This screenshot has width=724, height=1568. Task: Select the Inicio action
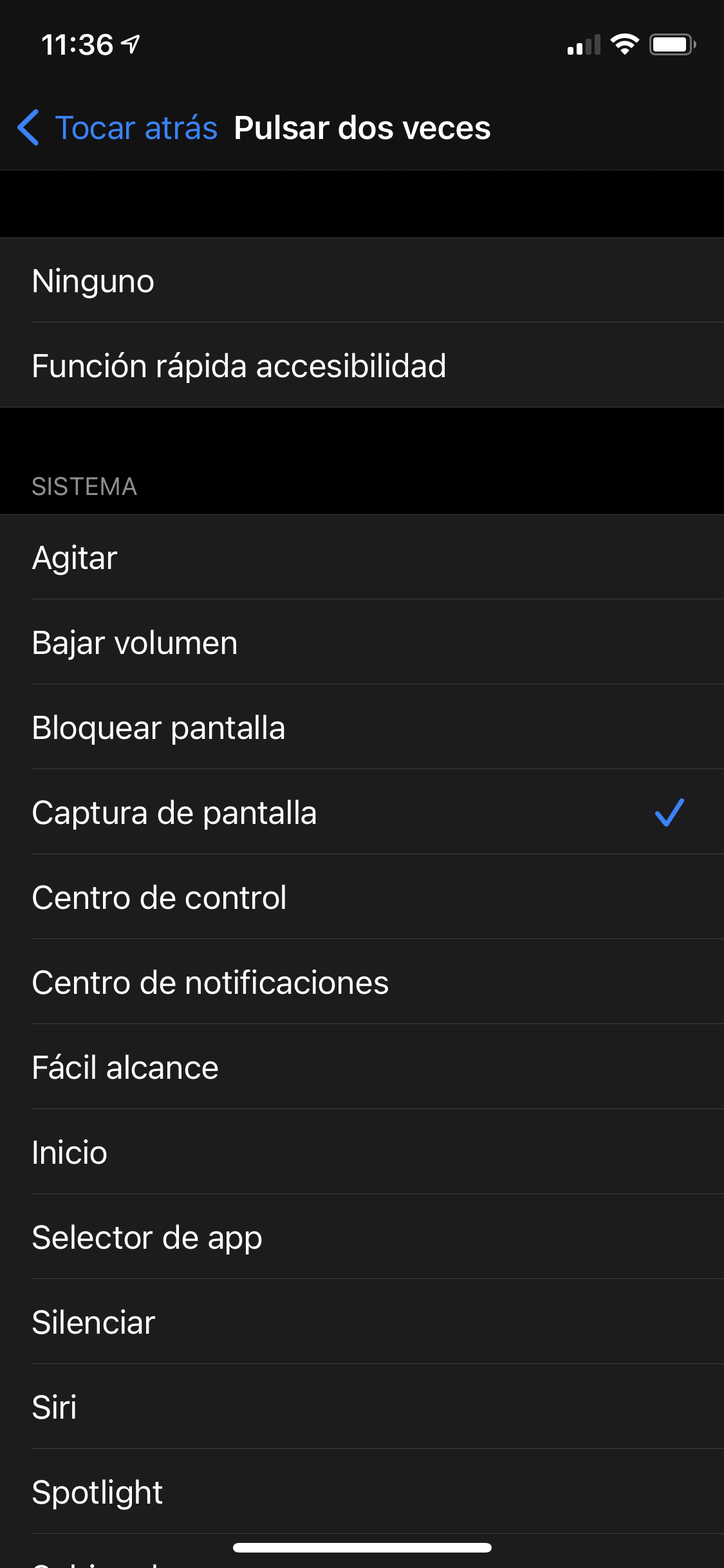(362, 1152)
